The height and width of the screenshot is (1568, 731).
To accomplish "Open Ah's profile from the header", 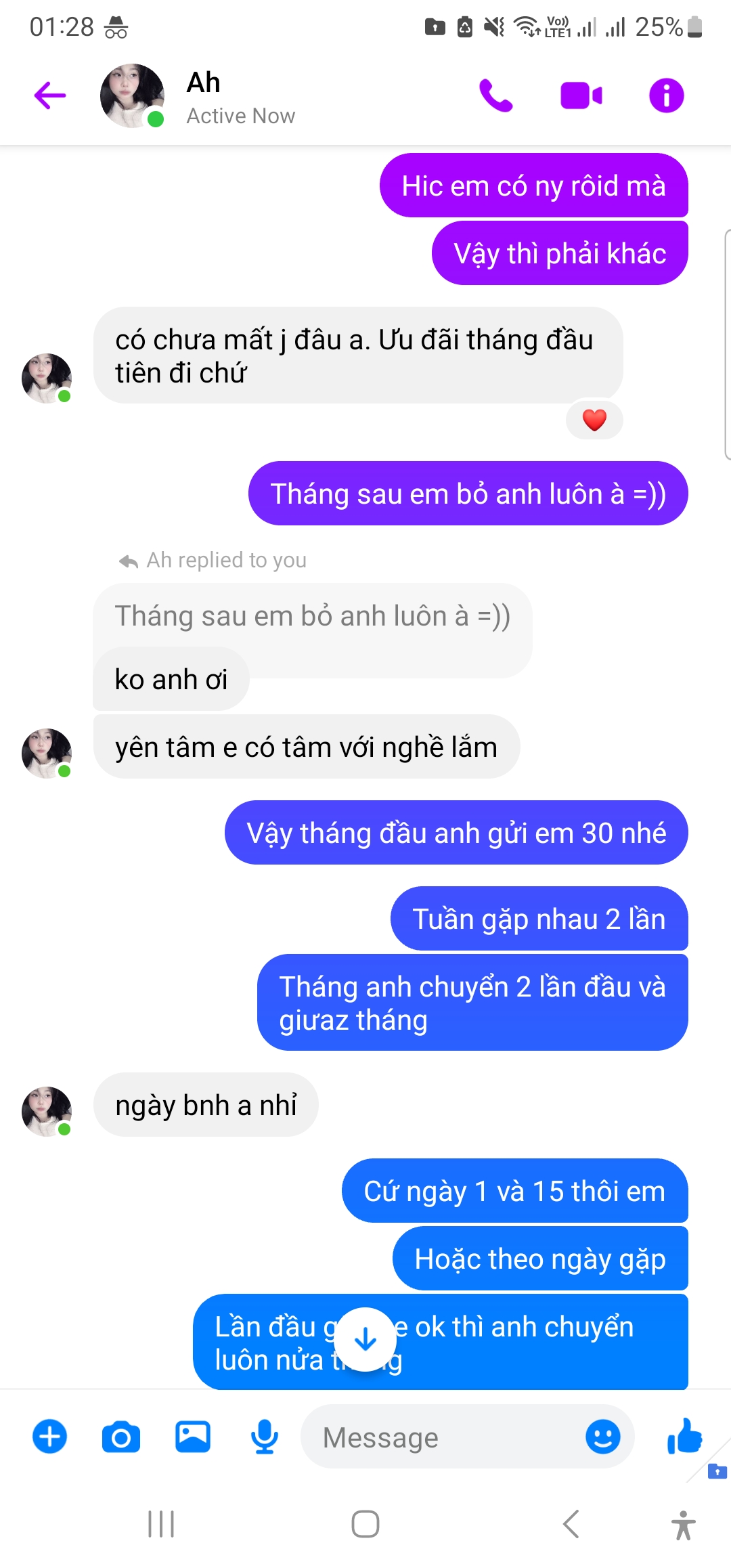I will pyautogui.click(x=203, y=97).
